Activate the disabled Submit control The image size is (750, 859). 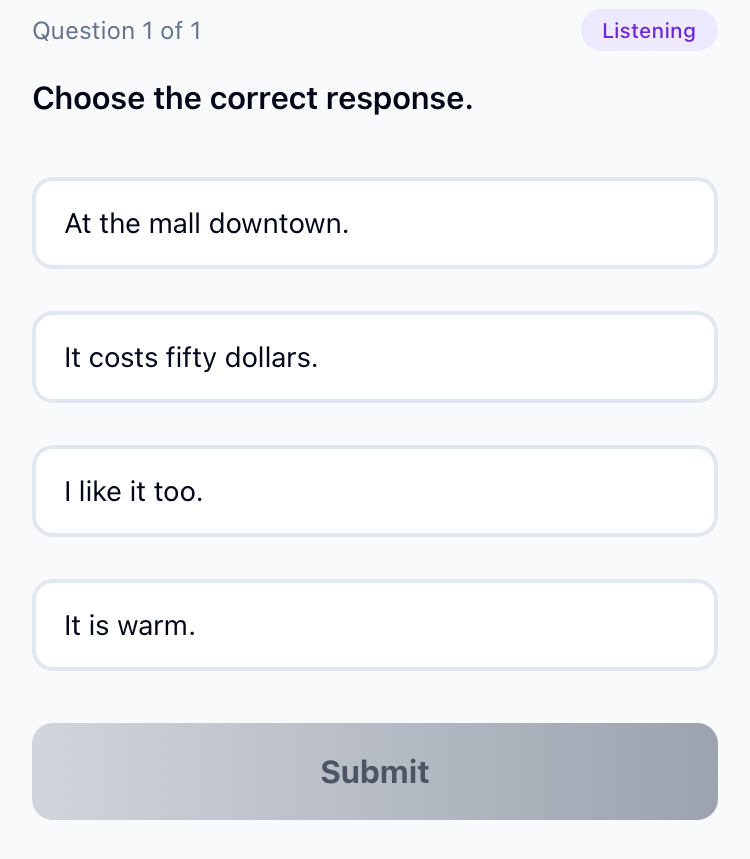pyautogui.click(x=375, y=771)
